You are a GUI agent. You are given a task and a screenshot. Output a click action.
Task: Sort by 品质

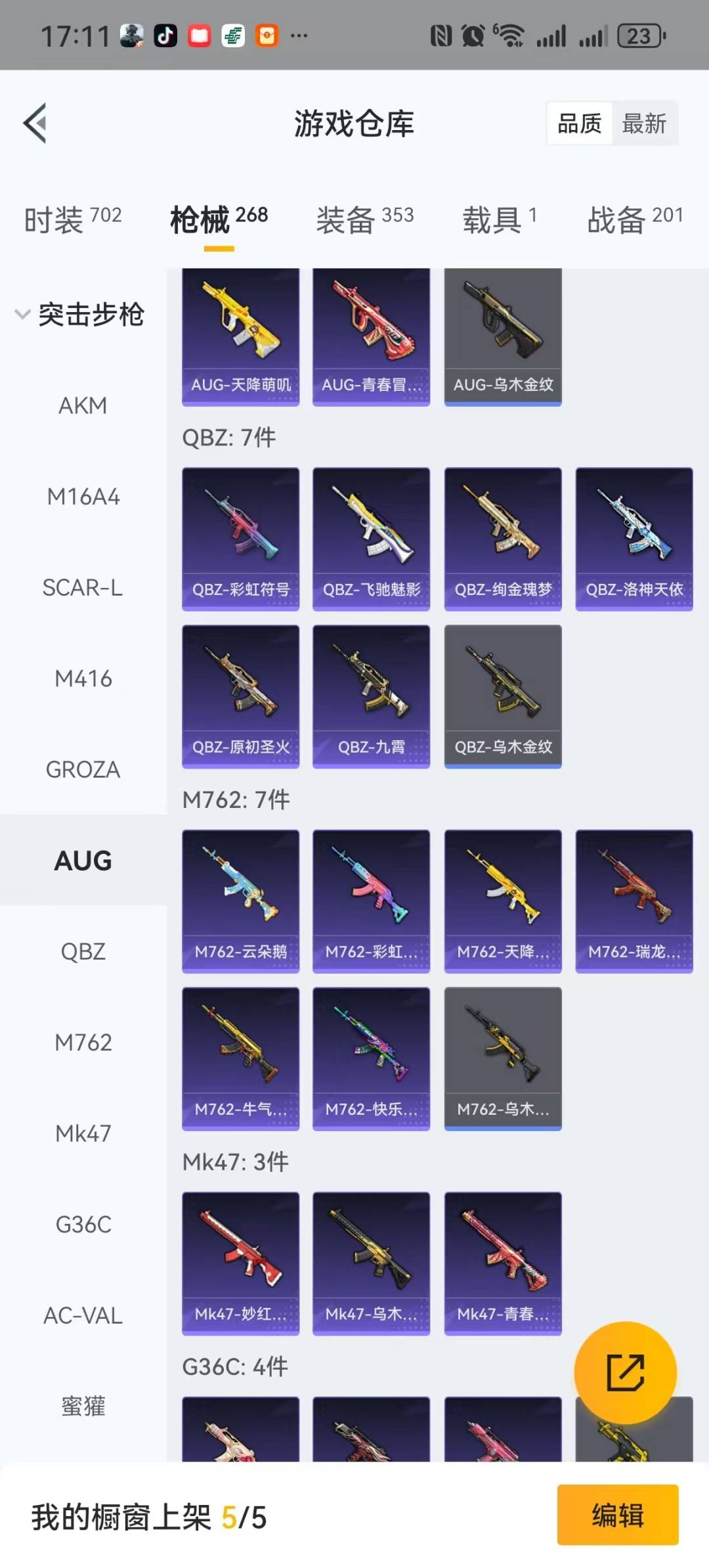pos(579,123)
